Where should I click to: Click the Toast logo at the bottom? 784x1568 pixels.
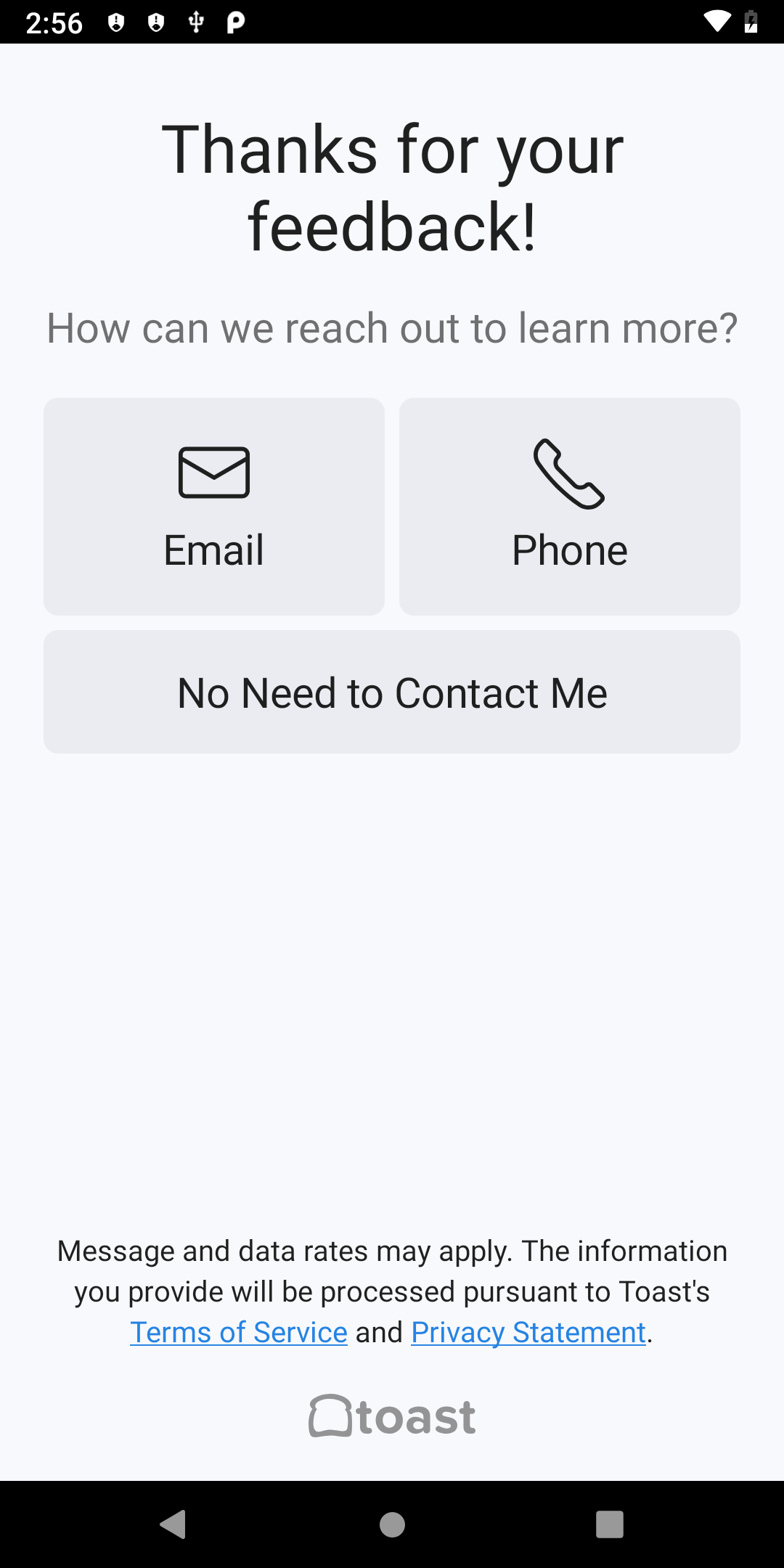392,1413
